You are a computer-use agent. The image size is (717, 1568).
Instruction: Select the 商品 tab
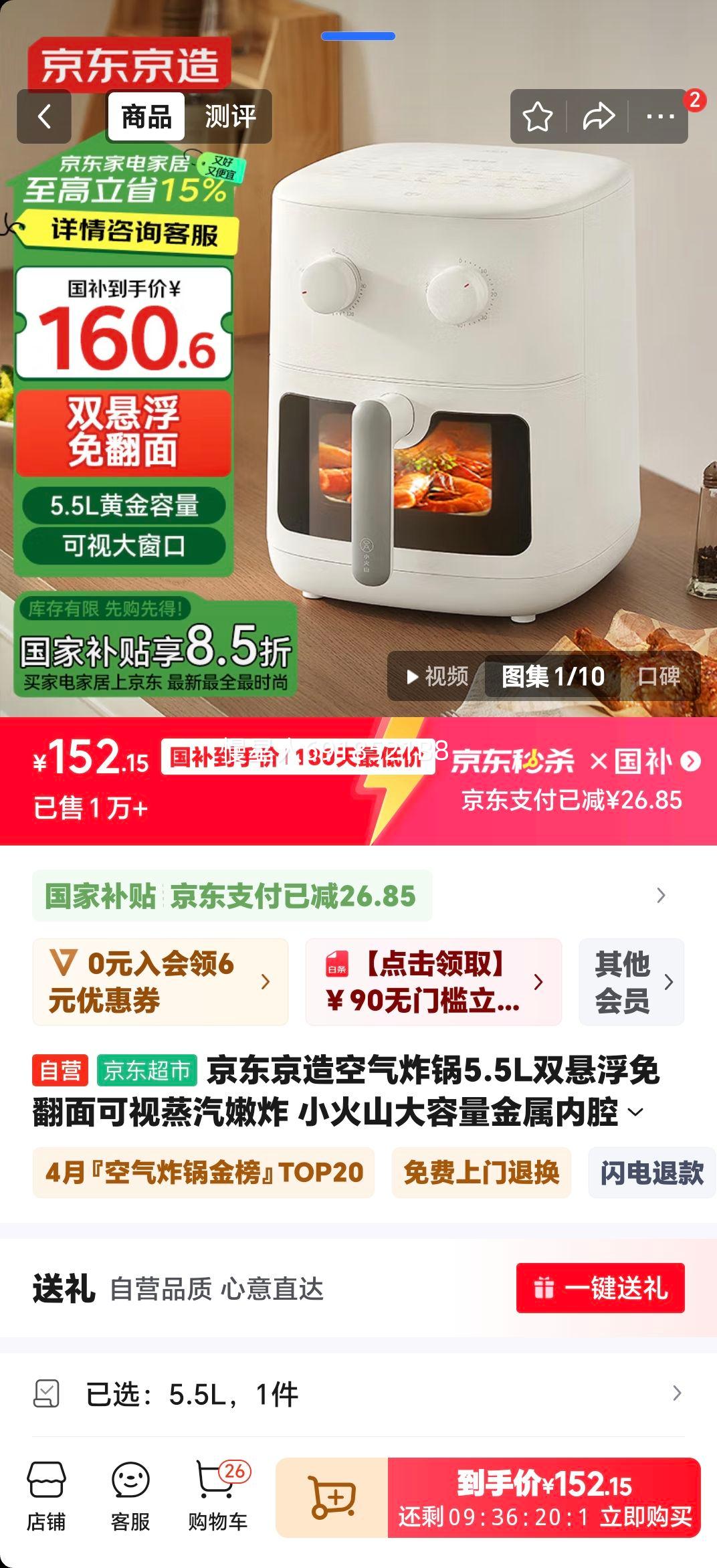pyautogui.click(x=145, y=115)
